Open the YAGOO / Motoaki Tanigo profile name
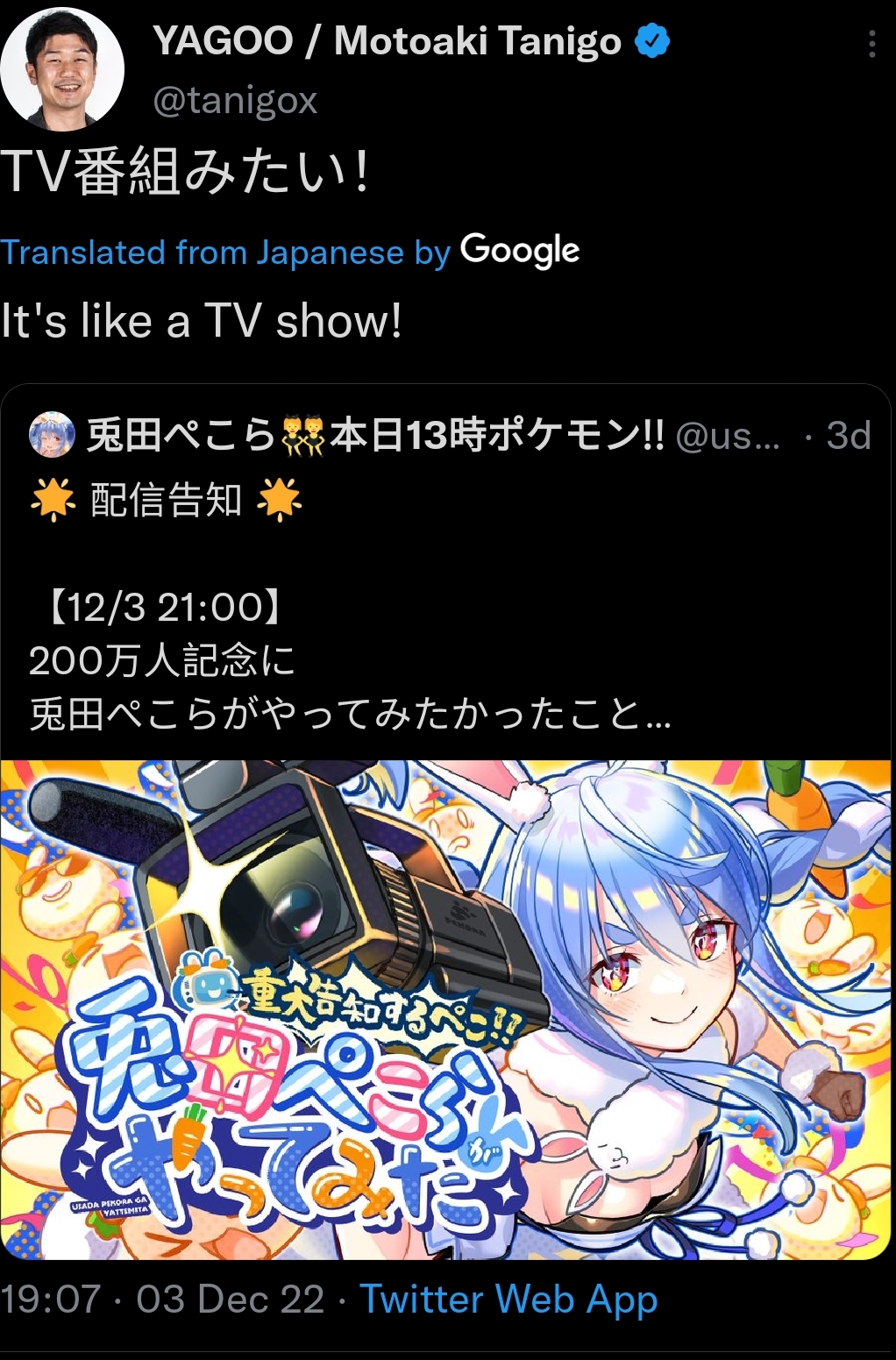896x1360 pixels. click(387, 41)
